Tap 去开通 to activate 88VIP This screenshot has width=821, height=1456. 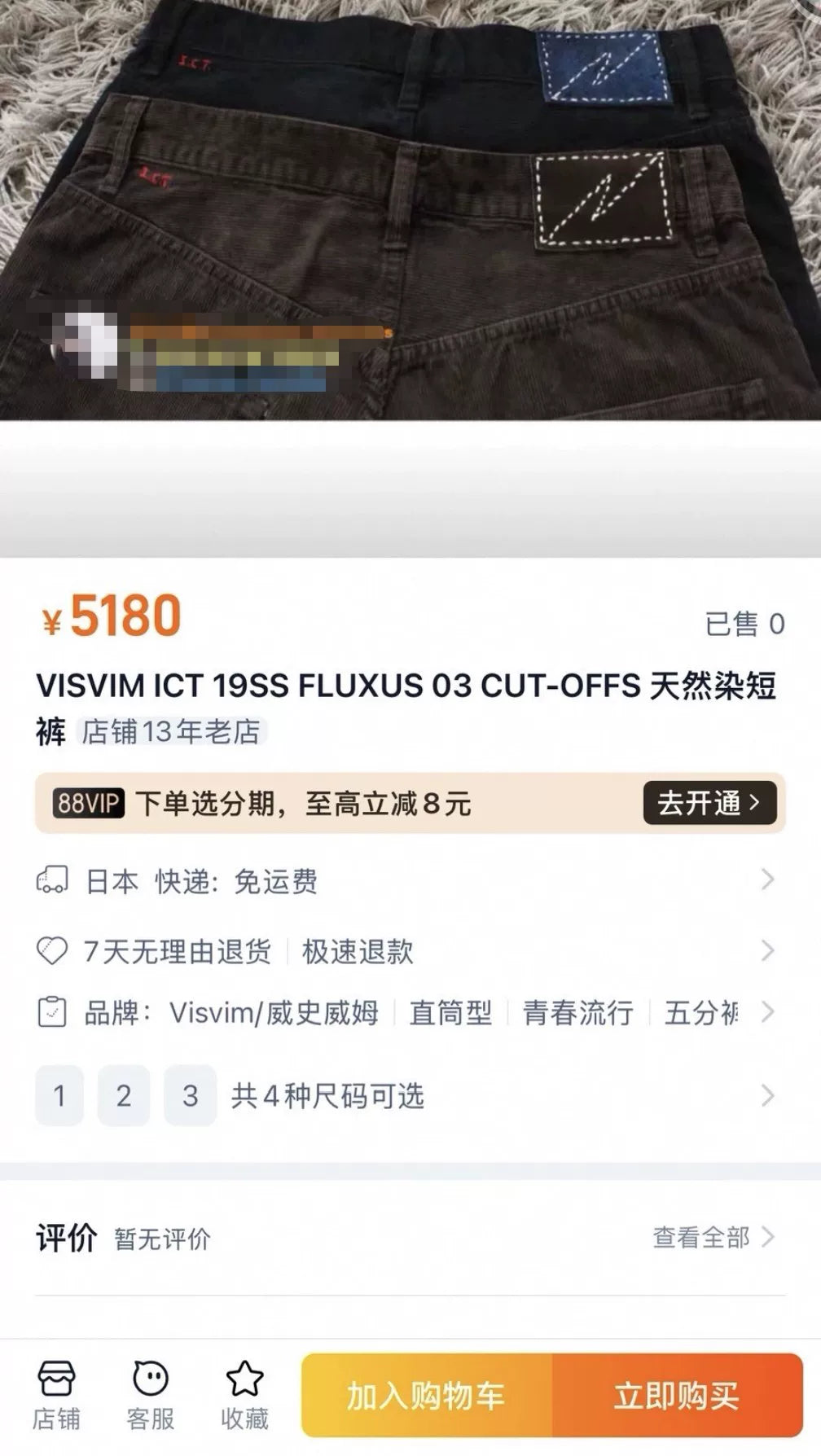(709, 803)
